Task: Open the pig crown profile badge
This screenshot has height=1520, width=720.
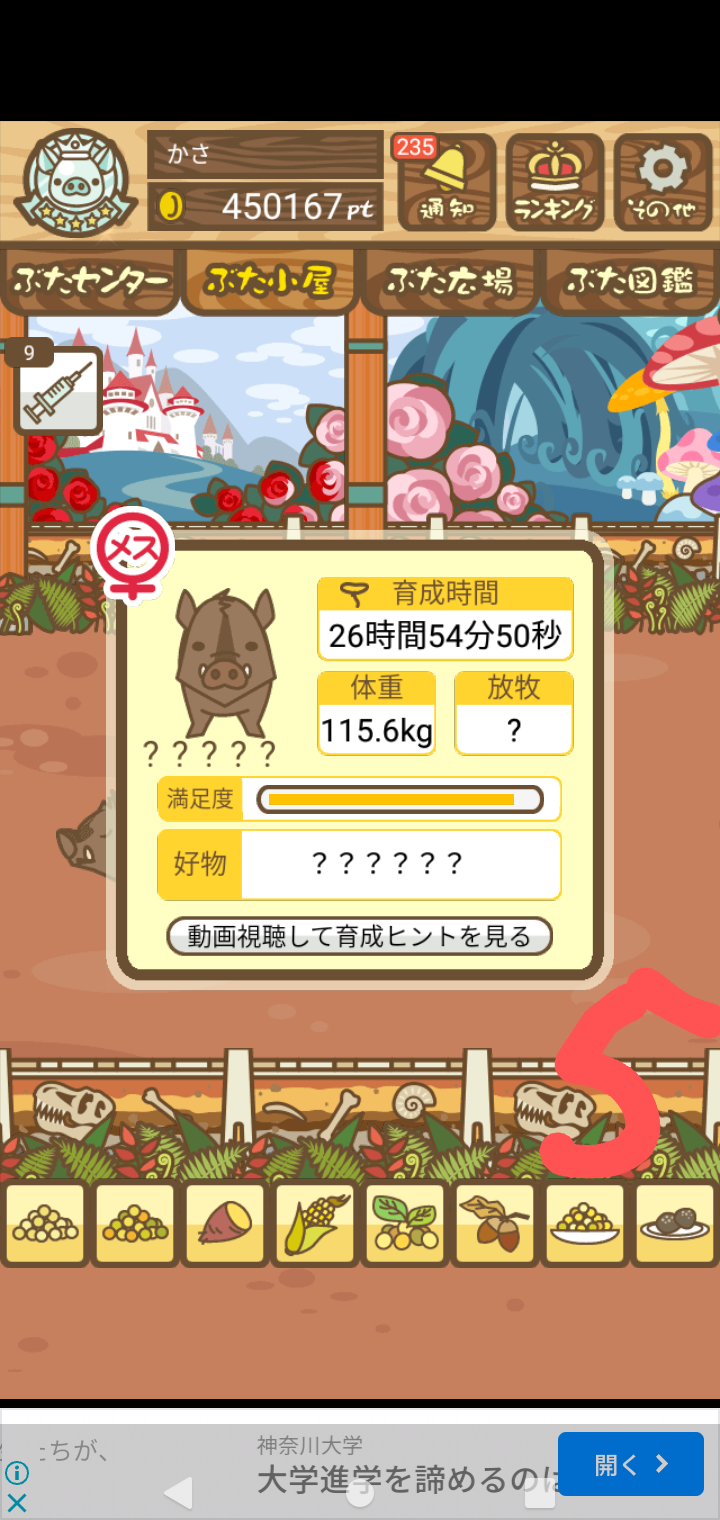Action: click(76, 183)
